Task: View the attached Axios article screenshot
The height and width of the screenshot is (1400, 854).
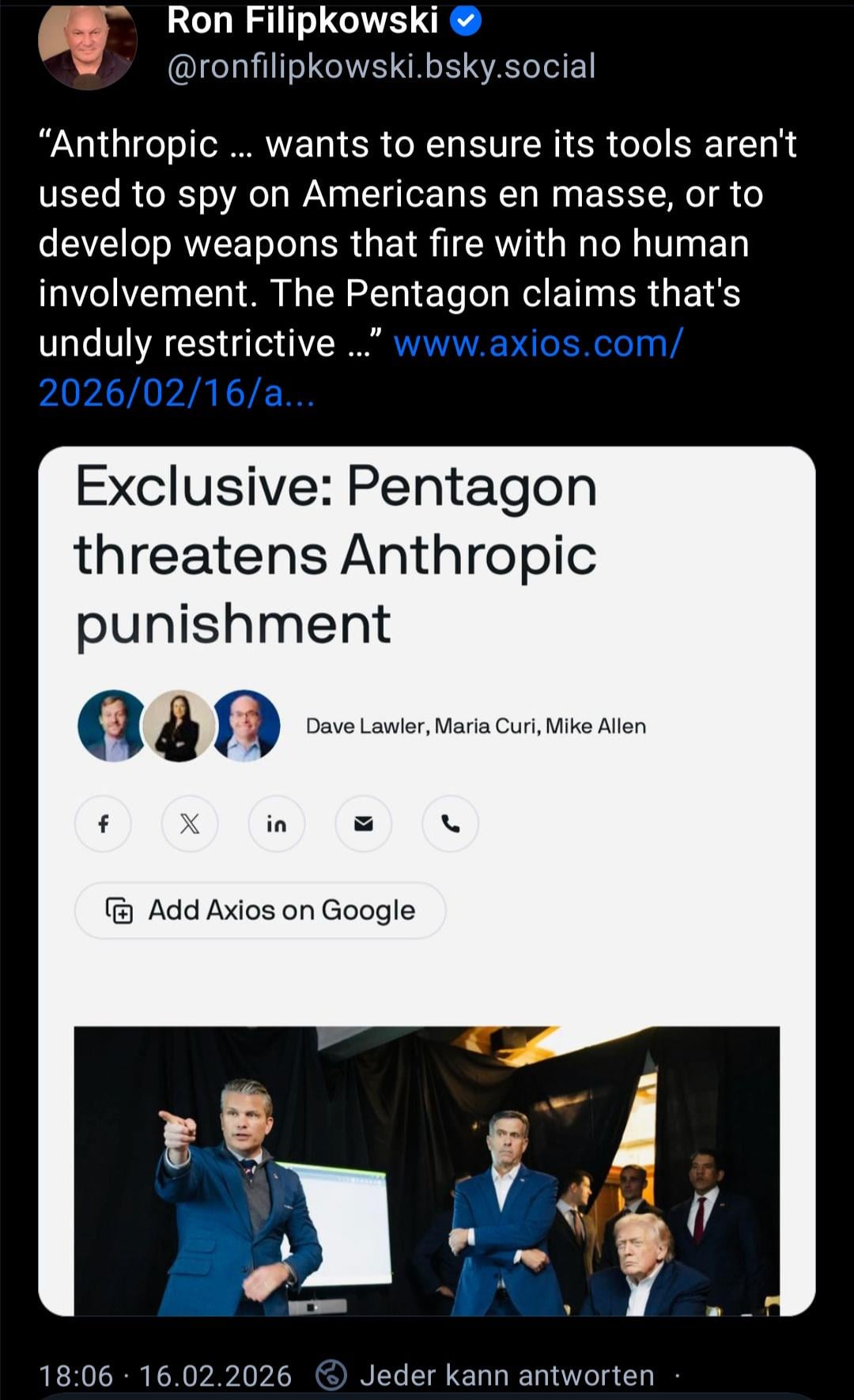Action: tap(426, 881)
